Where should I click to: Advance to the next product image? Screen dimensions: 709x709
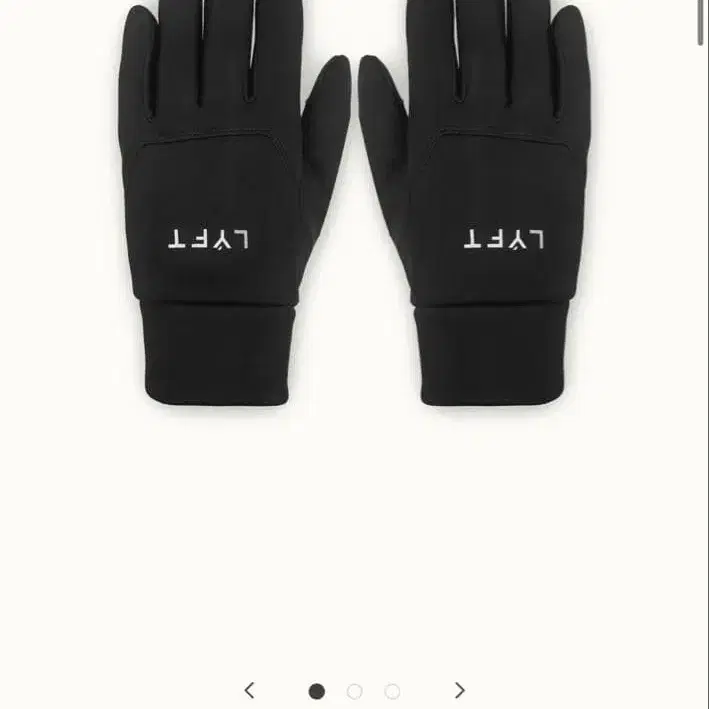460,690
